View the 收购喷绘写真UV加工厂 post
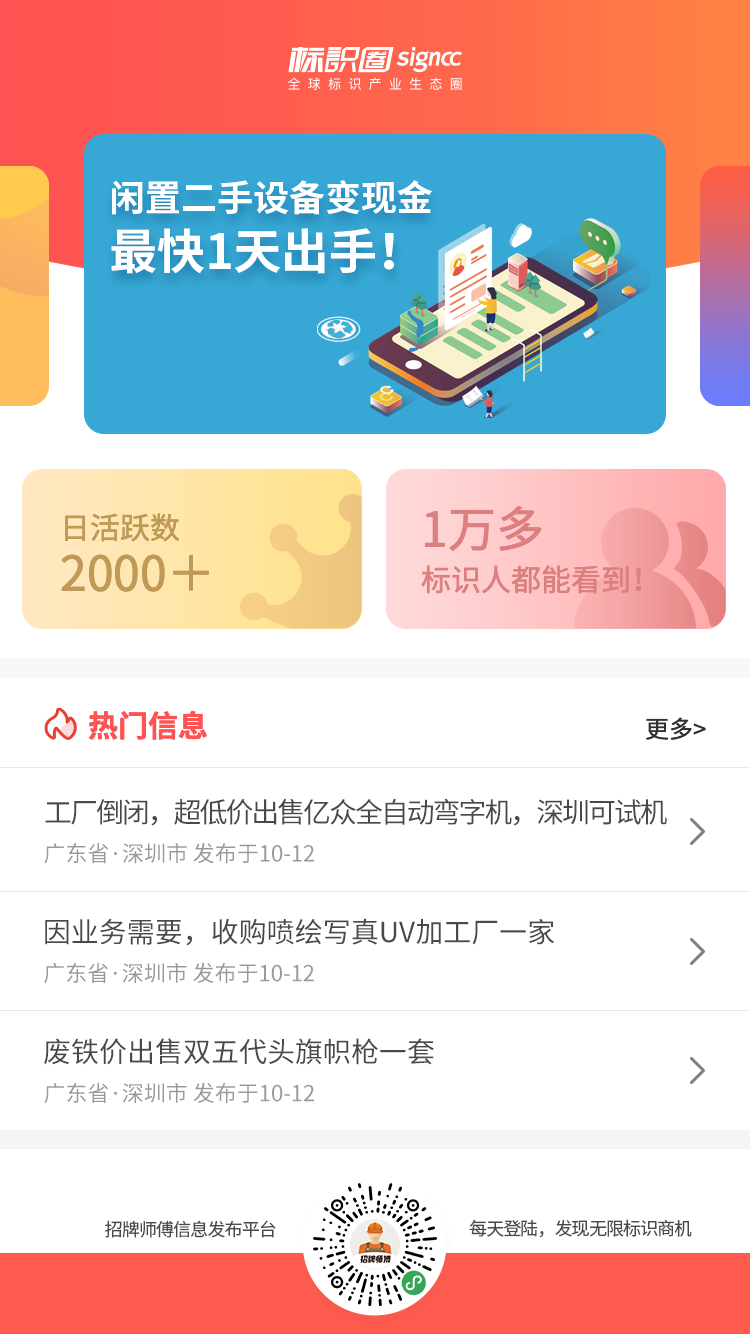Screen dimensions: 750x1334 374,950
